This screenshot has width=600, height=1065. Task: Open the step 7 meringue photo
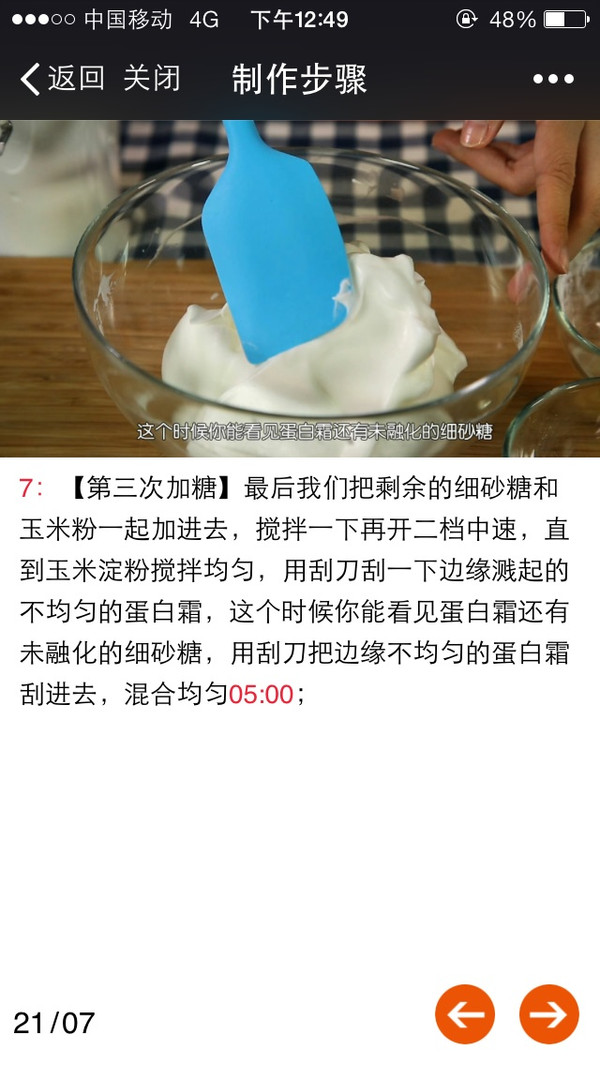(x=300, y=288)
